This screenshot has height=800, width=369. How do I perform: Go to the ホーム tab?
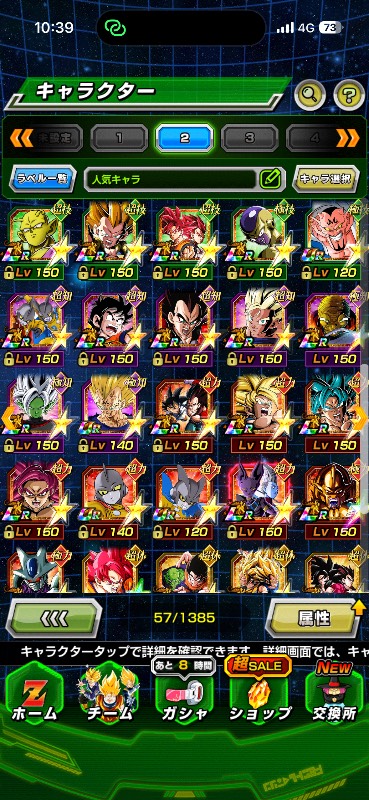tap(35, 695)
